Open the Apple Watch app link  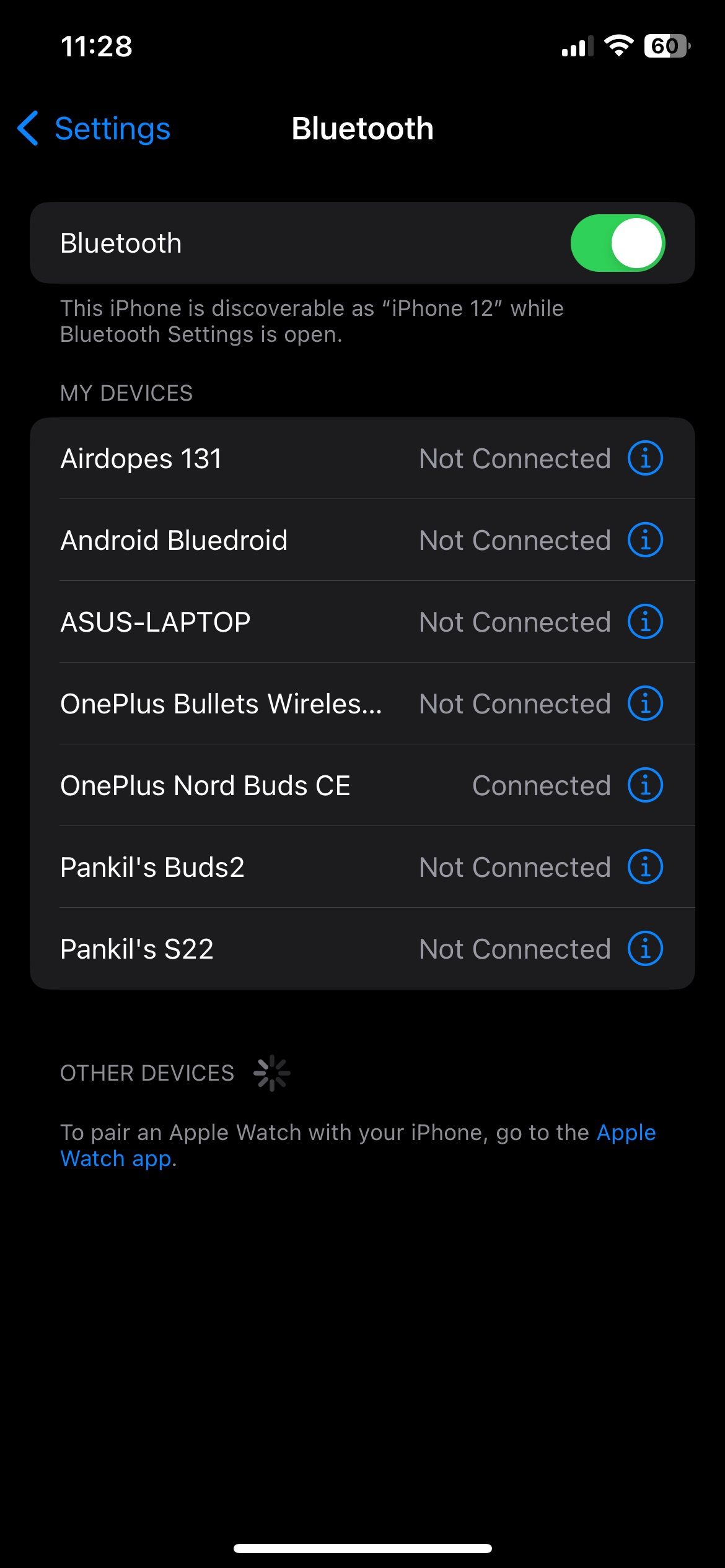(x=625, y=1132)
